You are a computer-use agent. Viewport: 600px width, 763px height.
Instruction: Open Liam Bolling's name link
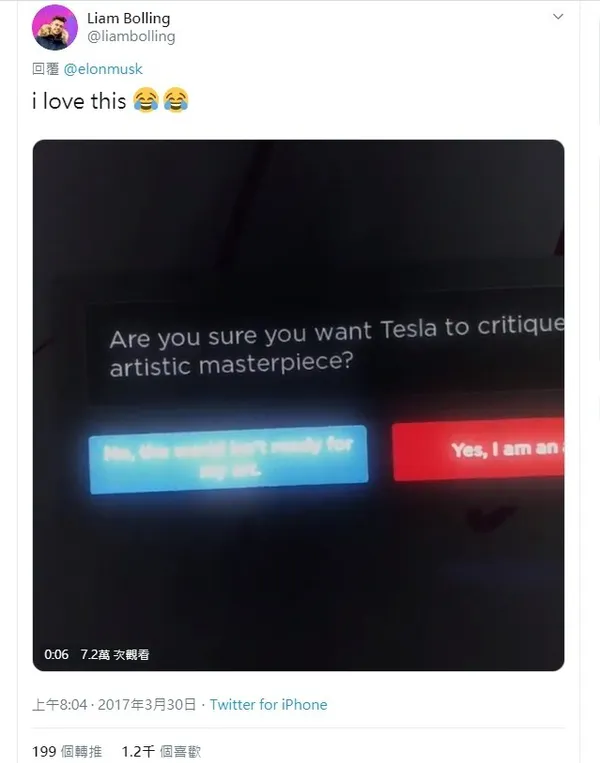tap(129, 18)
